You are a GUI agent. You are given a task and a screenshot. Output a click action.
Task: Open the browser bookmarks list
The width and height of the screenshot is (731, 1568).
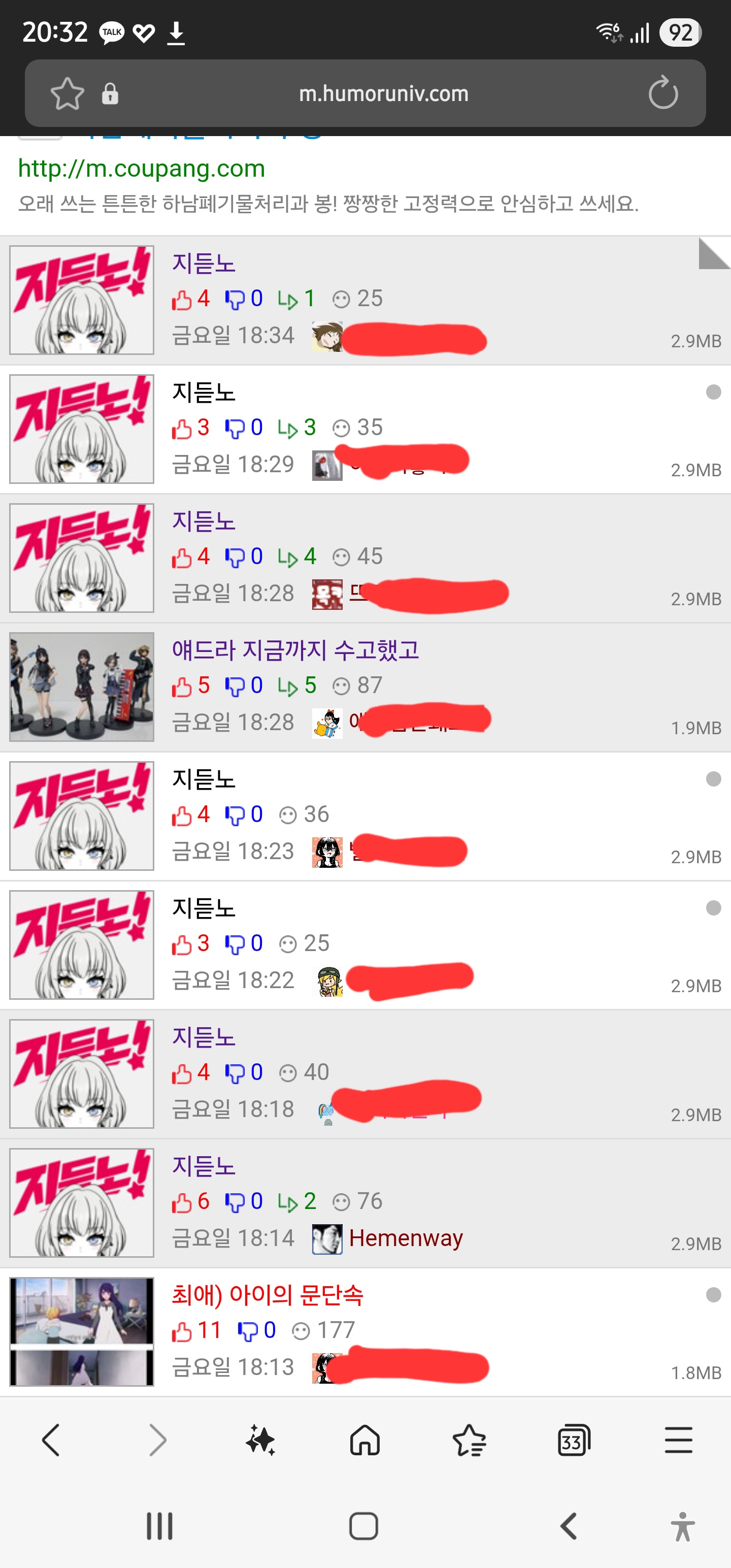tap(469, 1440)
